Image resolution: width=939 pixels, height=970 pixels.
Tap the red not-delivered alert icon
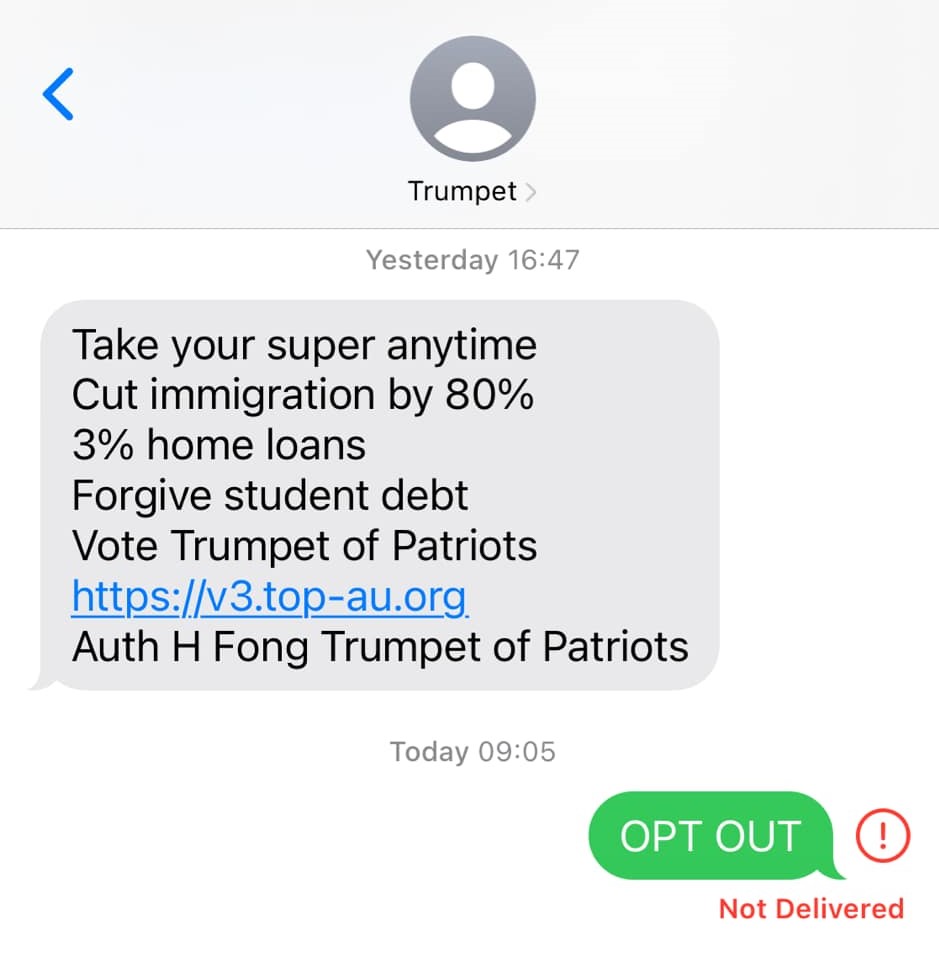(883, 835)
